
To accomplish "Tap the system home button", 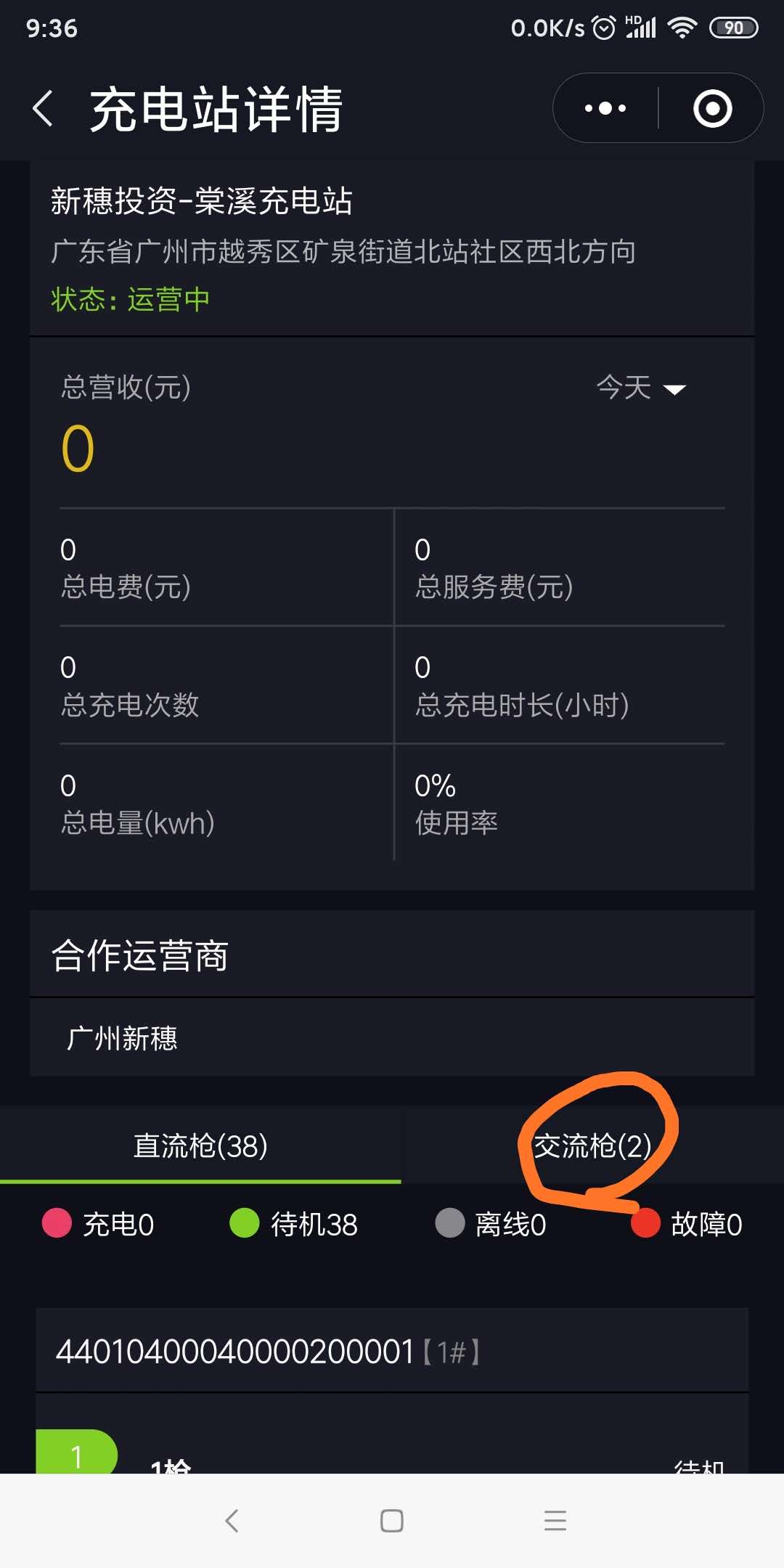I will pyautogui.click(x=392, y=1521).
